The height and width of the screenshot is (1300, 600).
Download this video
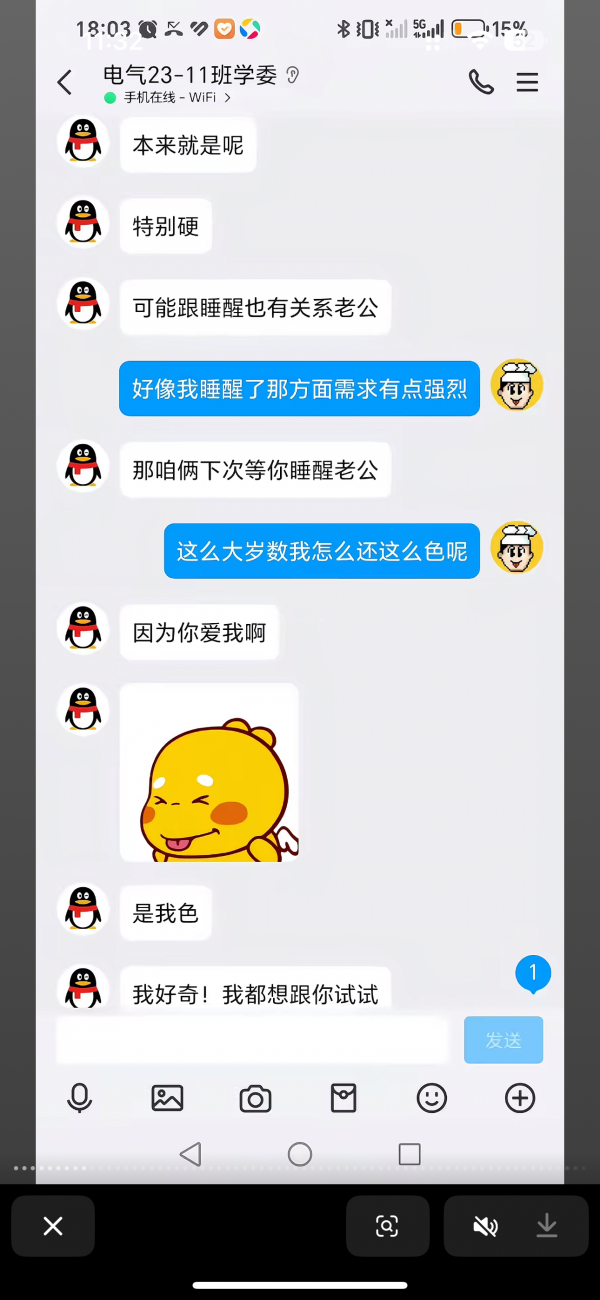click(x=547, y=1226)
